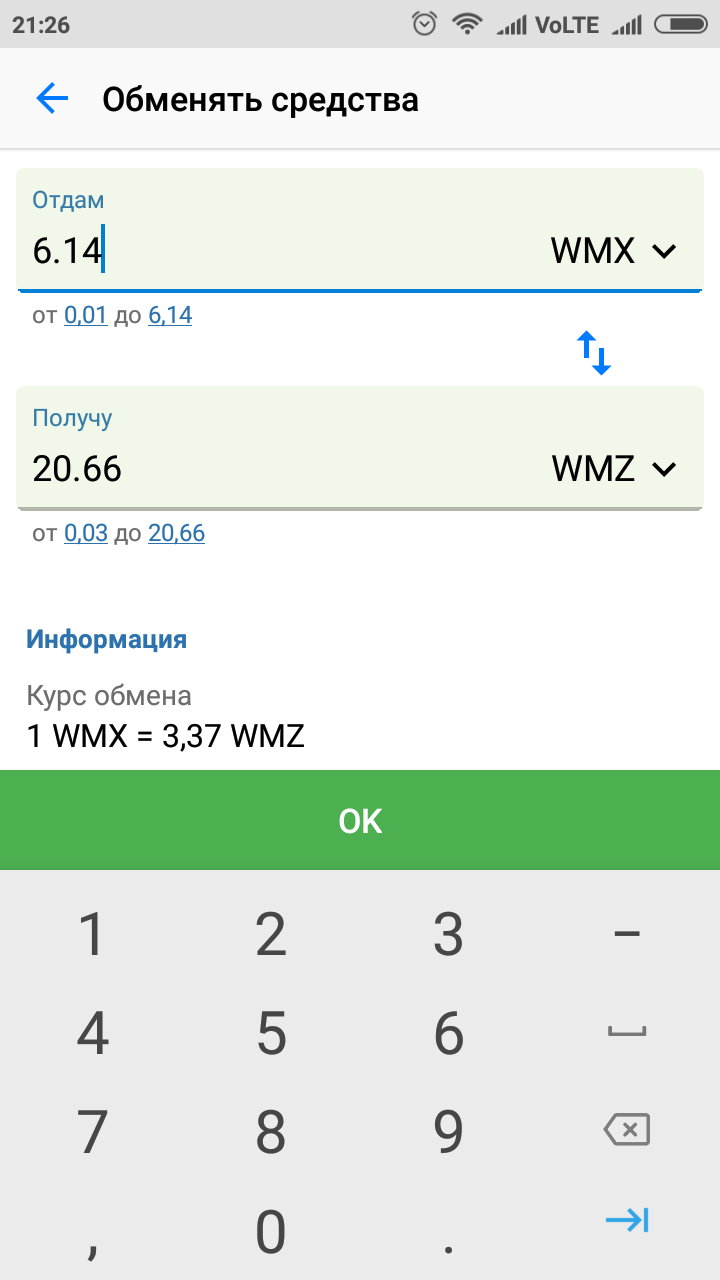Focus the Отдам amount field
The width and height of the screenshot is (720, 1280).
click(x=250, y=251)
